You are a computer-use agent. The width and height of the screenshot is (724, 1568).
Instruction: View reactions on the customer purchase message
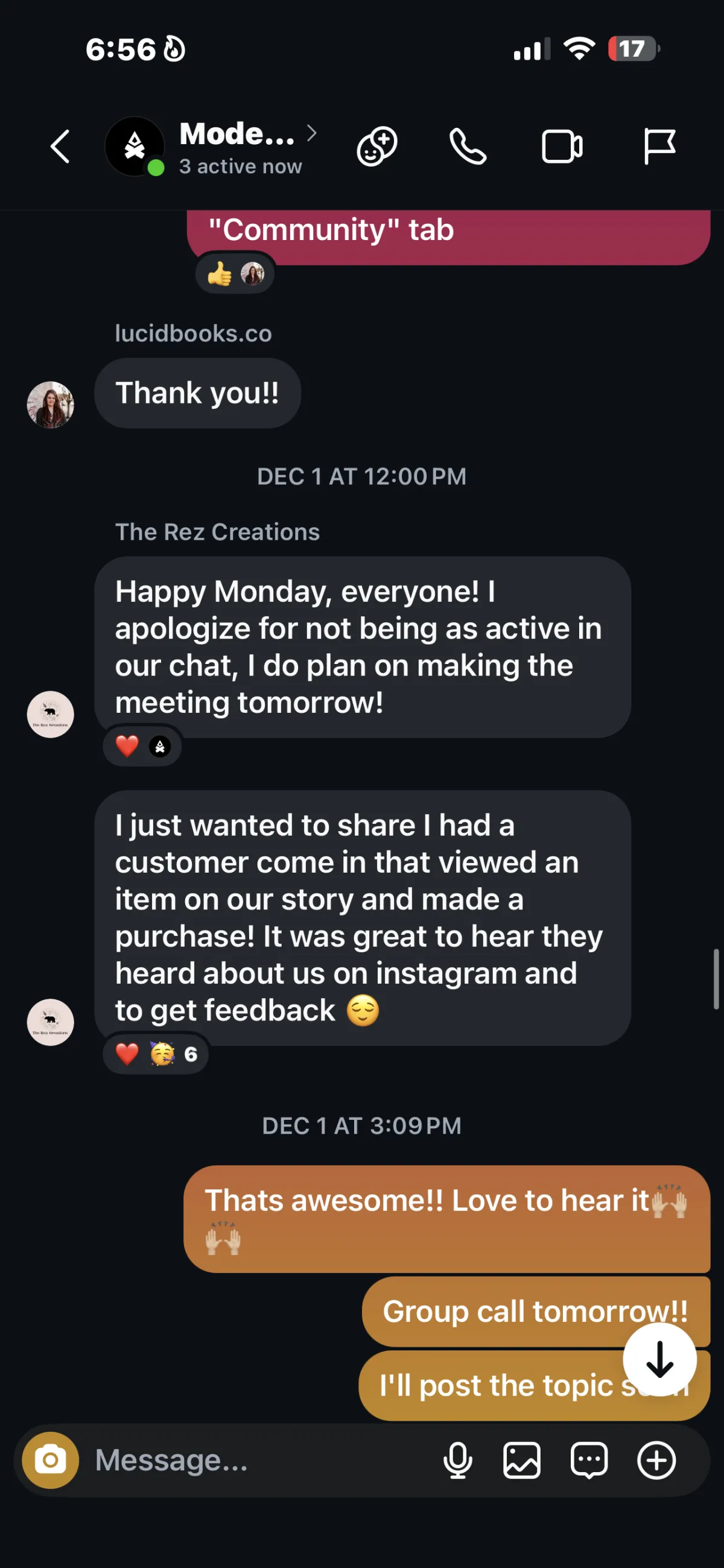tap(156, 1054)
